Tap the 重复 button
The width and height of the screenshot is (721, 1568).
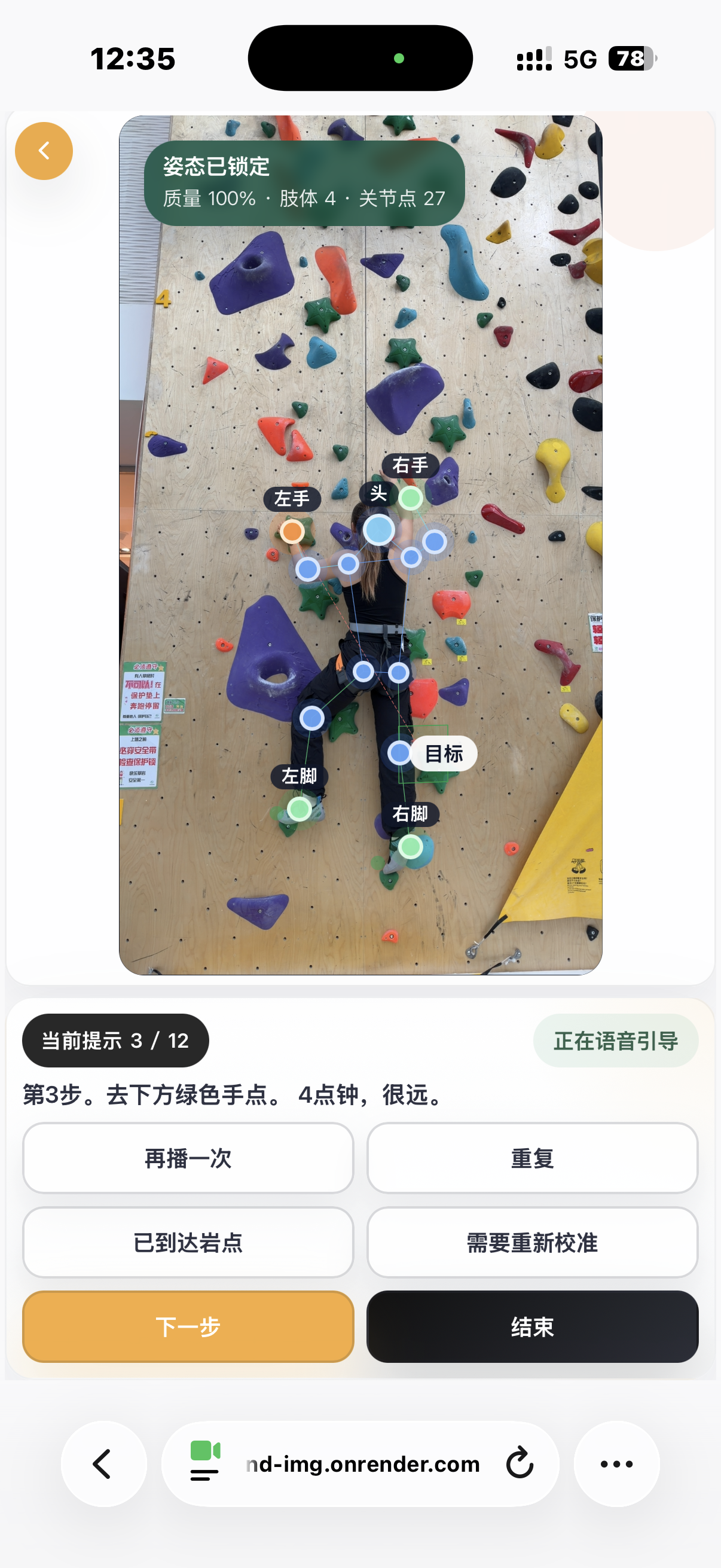[533, 1158]
